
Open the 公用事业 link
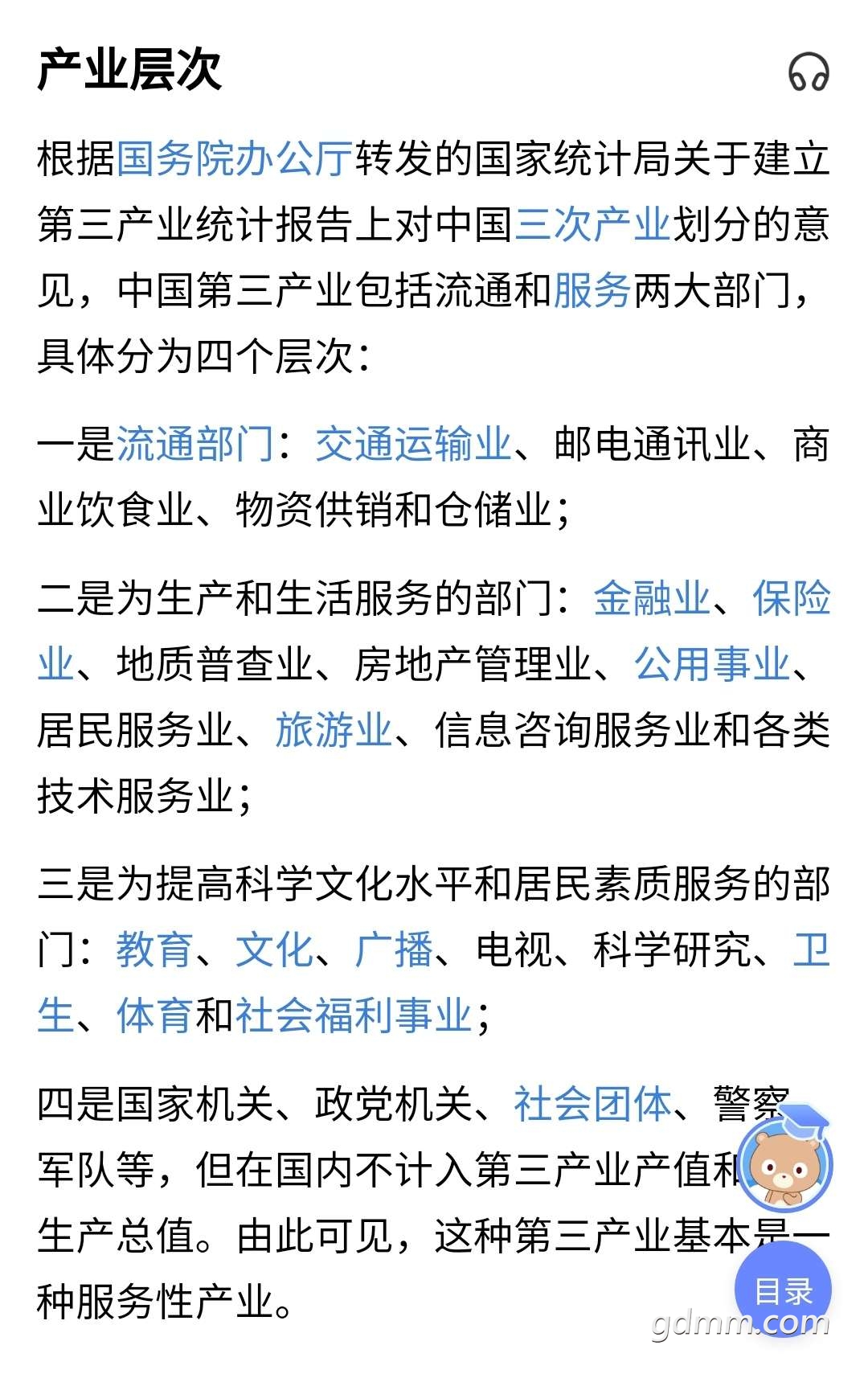point(712,664)
